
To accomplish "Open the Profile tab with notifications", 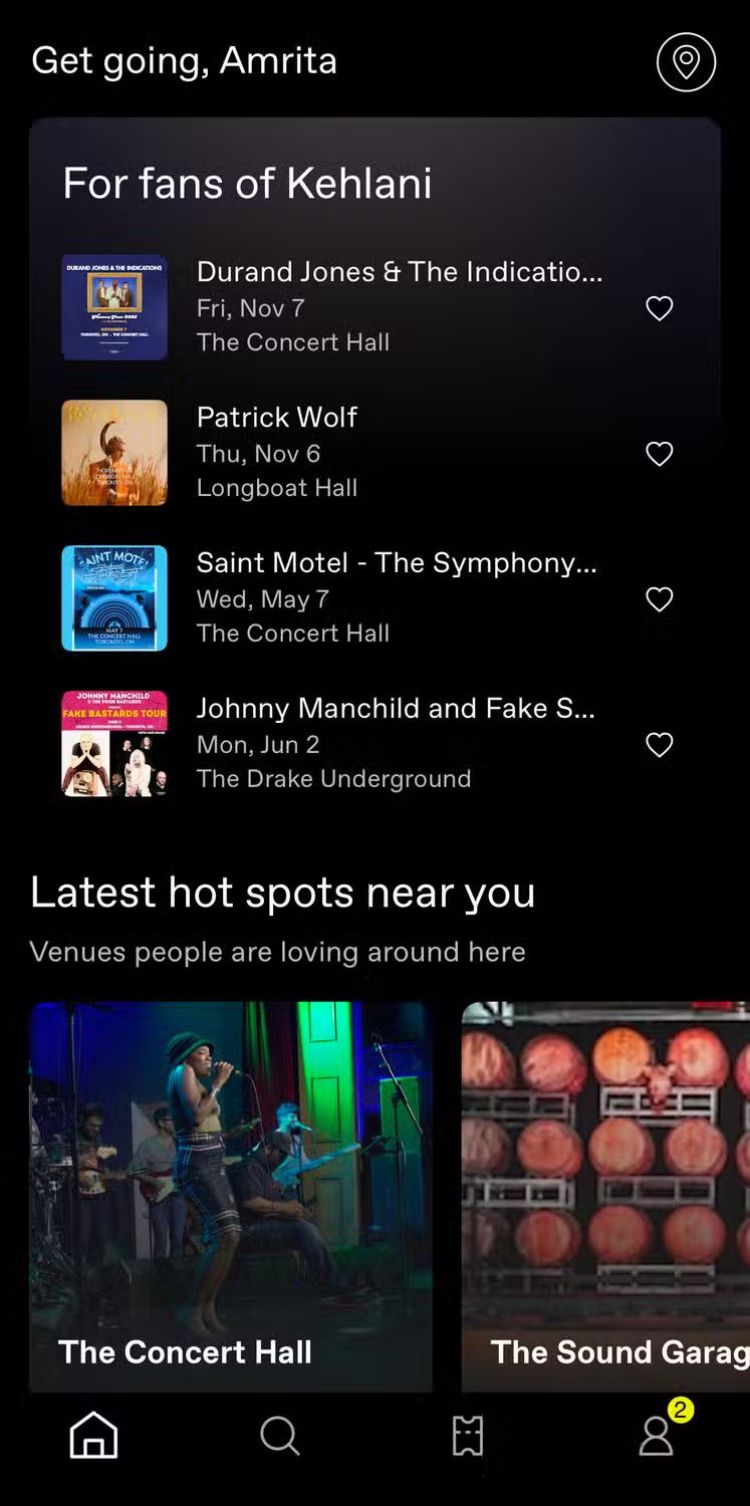I will tap(656, 1435).
